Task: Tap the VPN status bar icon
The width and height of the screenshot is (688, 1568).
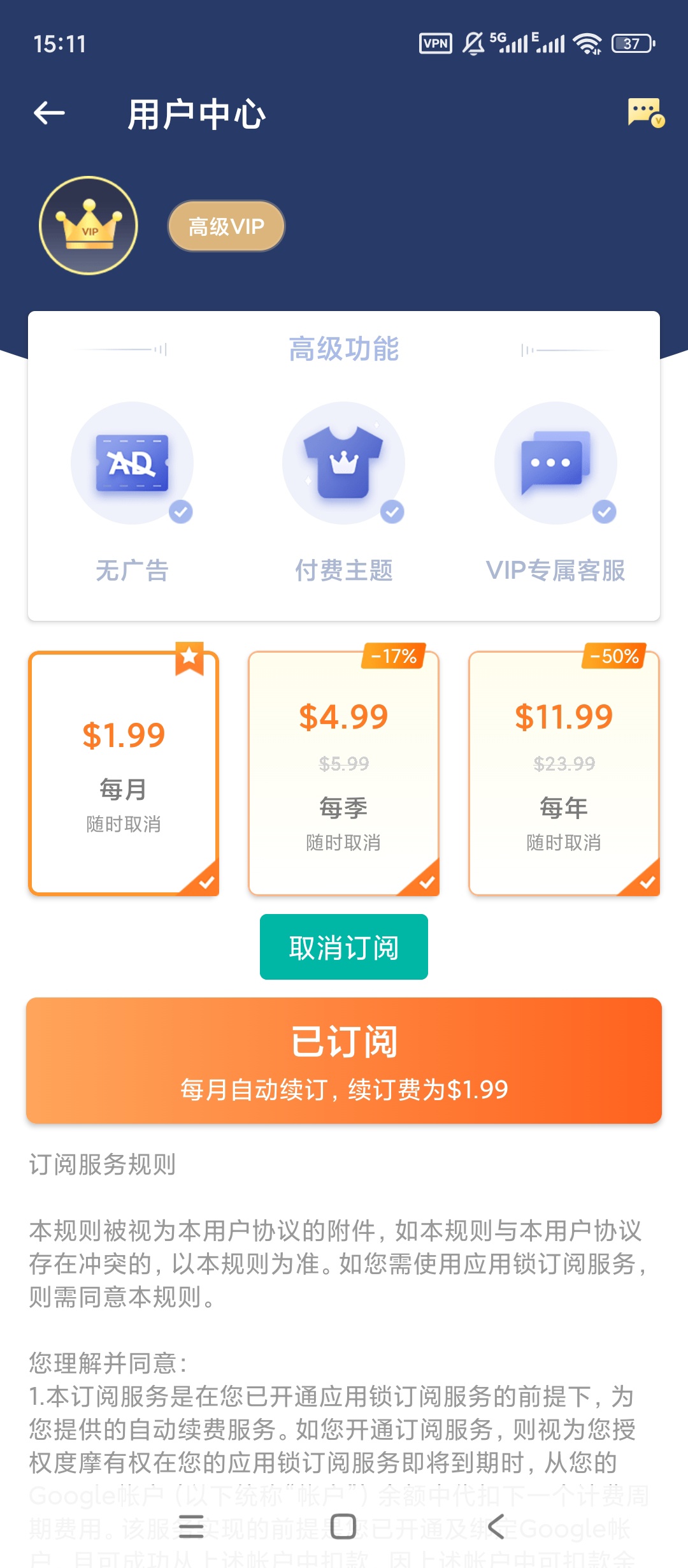Action: (435, 43)
